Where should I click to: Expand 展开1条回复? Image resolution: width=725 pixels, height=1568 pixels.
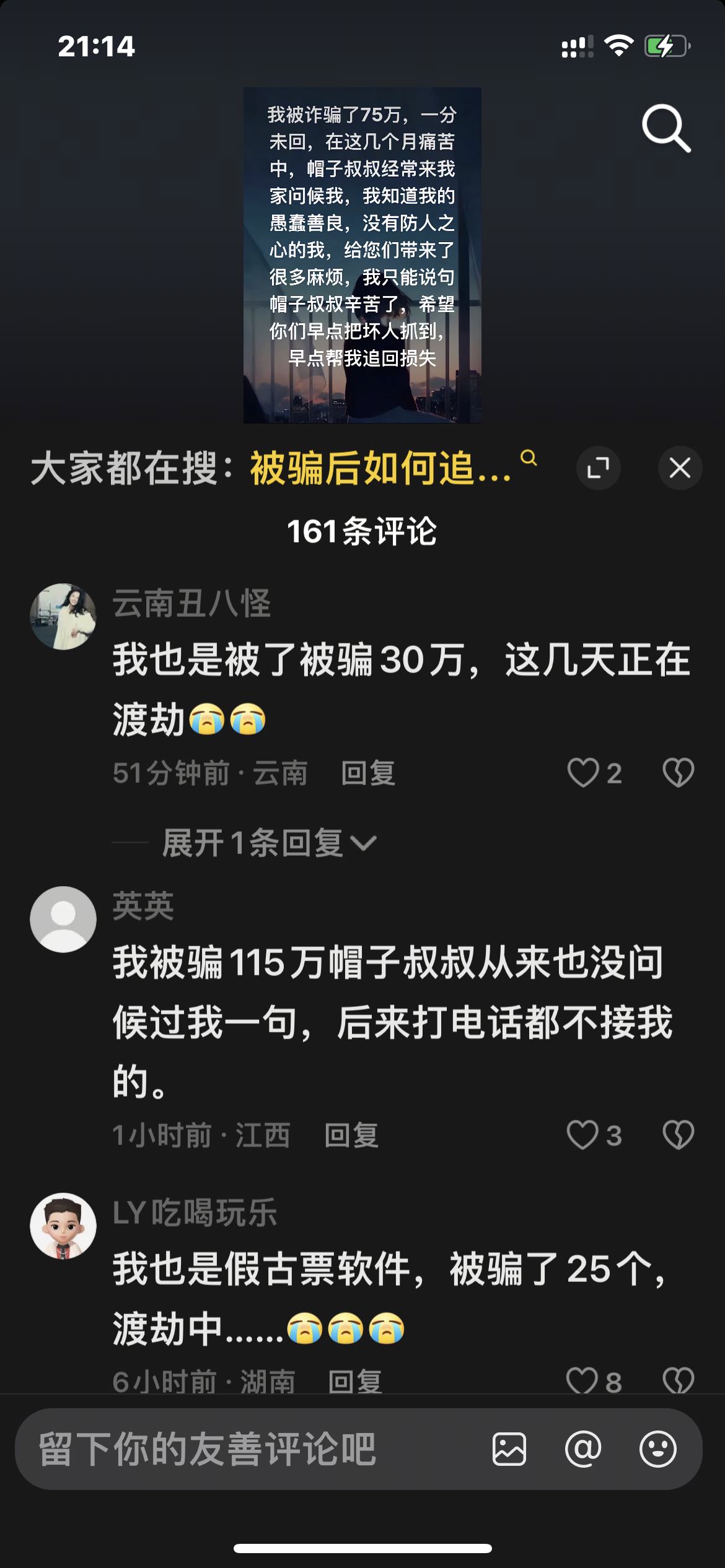[269, 843]
